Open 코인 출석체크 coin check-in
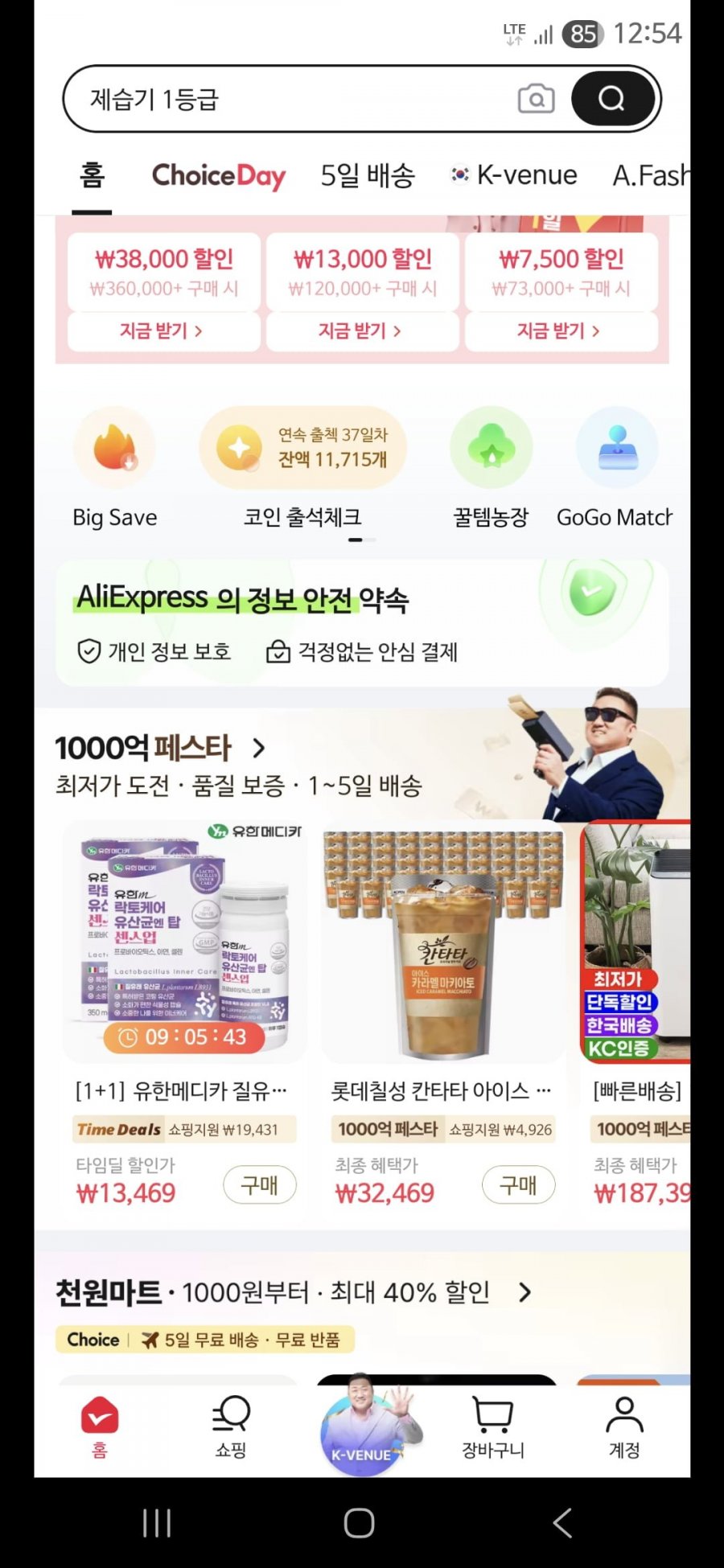The image size is (724, 1568). 302,466
